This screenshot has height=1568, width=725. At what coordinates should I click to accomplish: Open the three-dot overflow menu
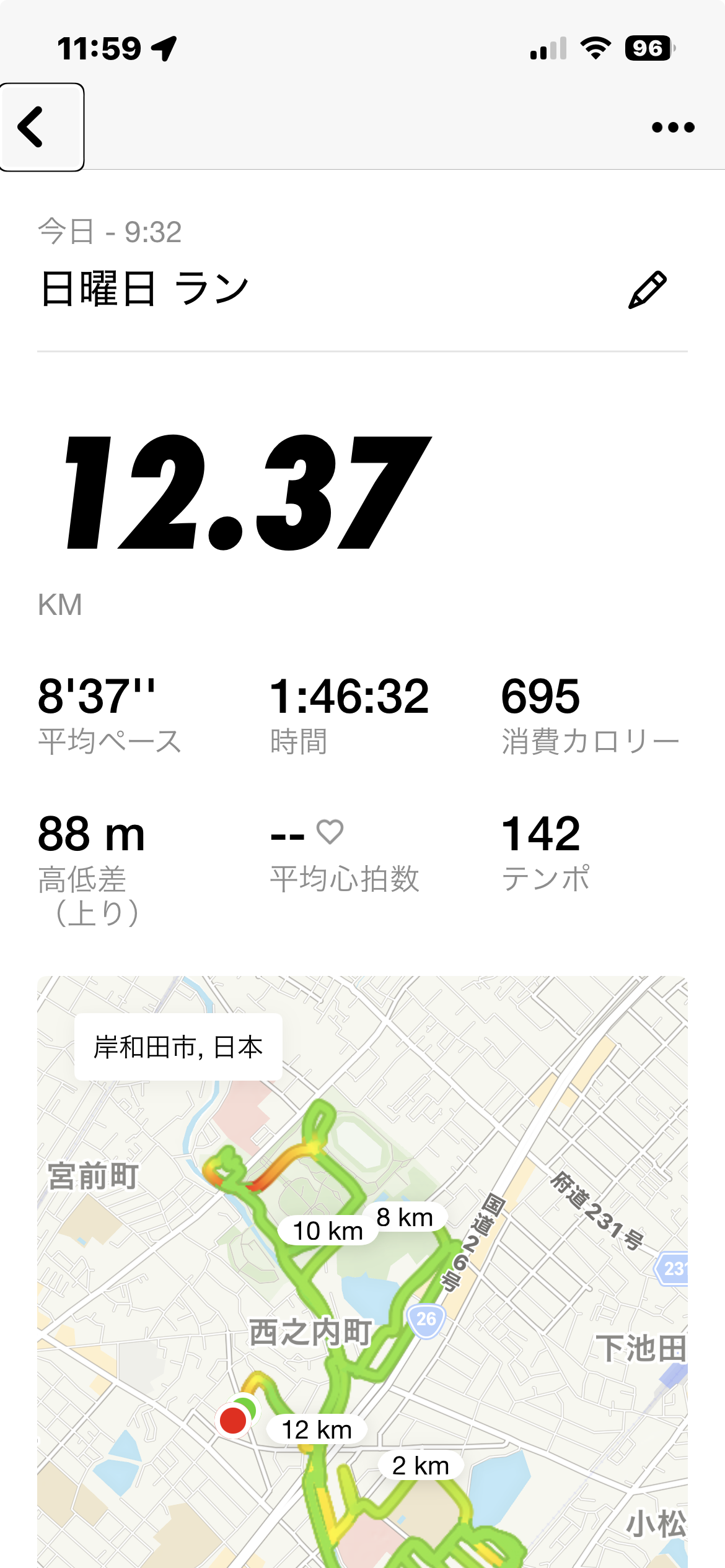tap(673, 128)
